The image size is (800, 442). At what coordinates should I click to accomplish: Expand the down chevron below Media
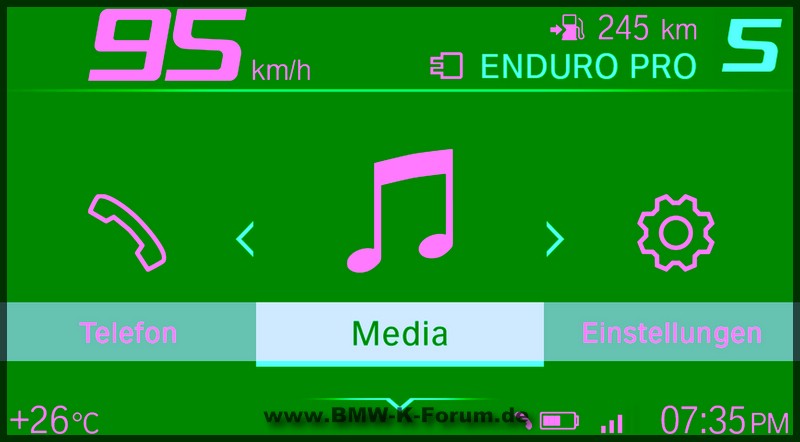coord(400,403)
